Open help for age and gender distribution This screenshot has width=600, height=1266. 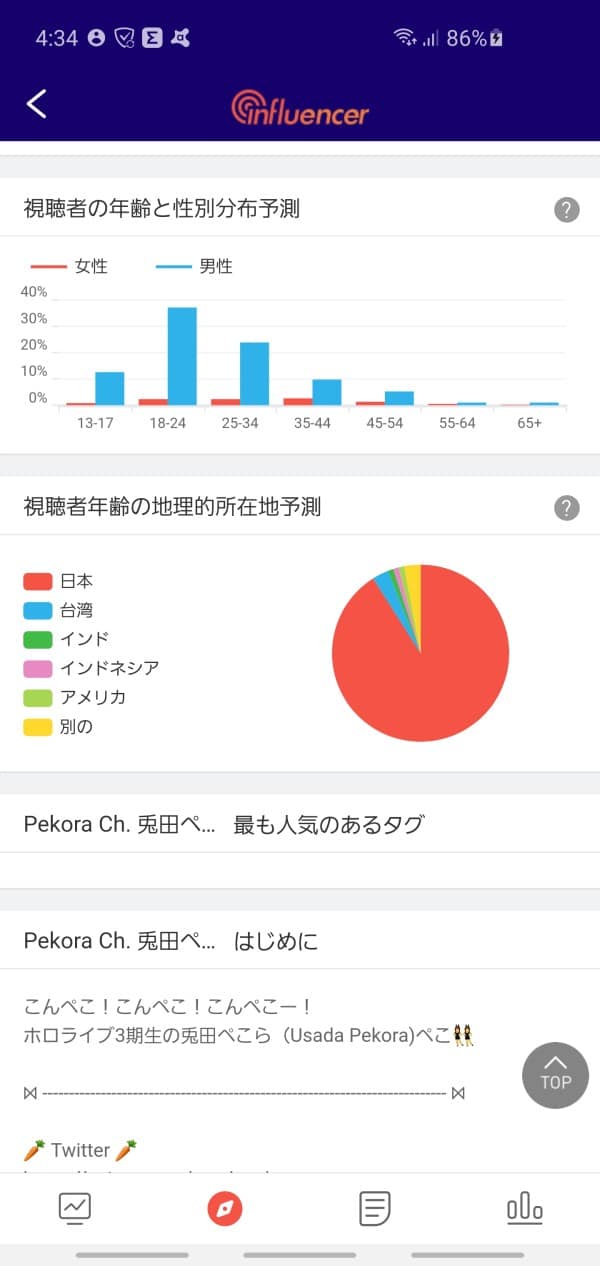(566, 210)
